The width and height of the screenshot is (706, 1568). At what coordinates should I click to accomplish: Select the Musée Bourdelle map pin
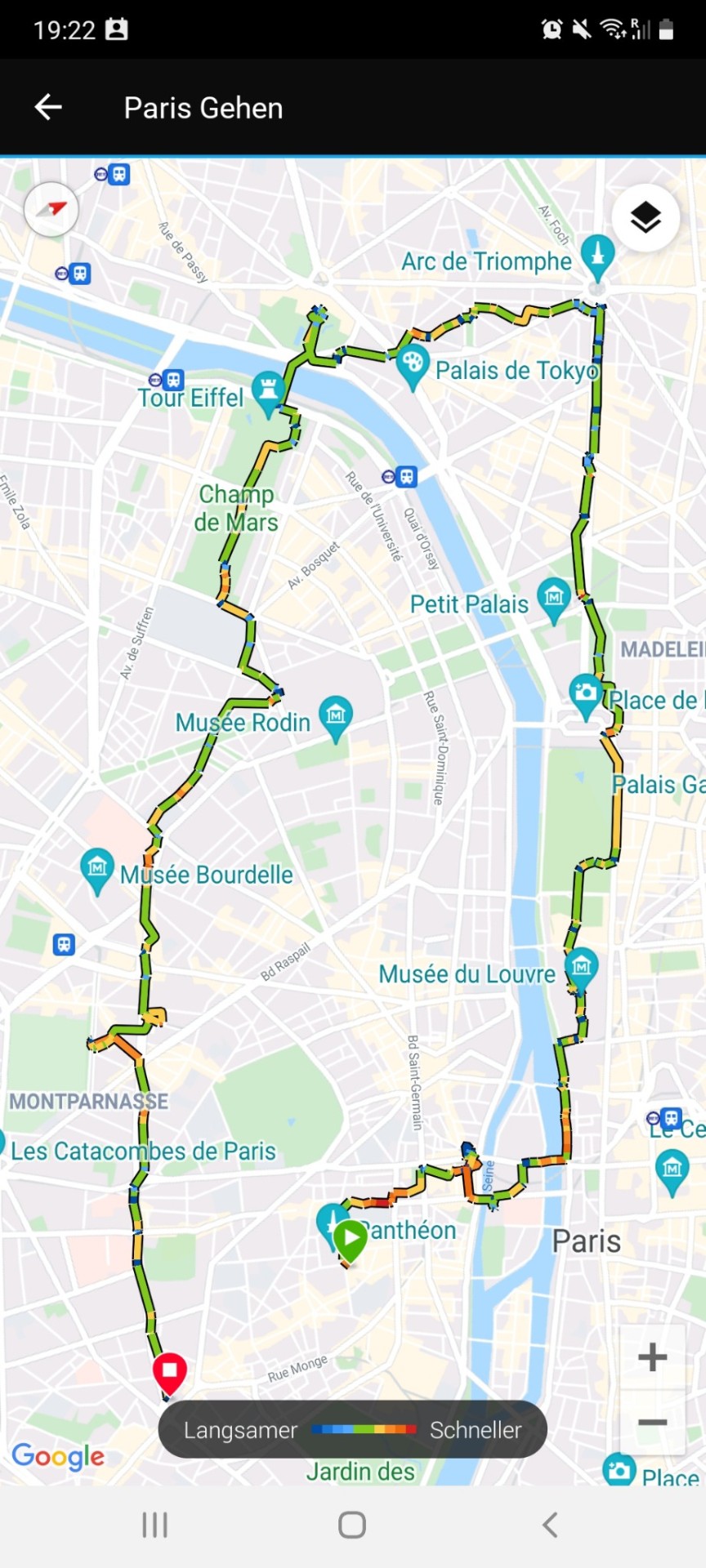tap(97, 868)
